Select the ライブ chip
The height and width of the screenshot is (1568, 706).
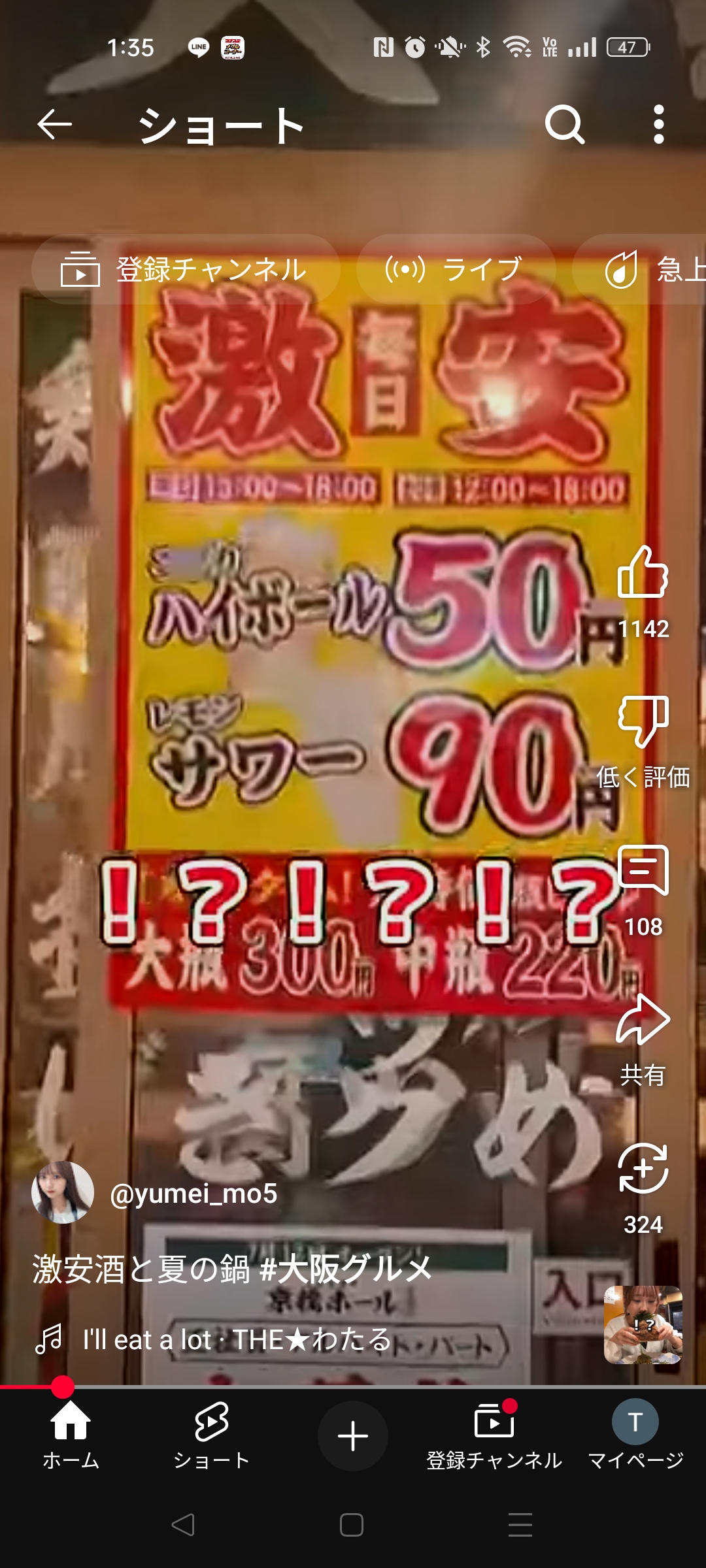[456, 270]
